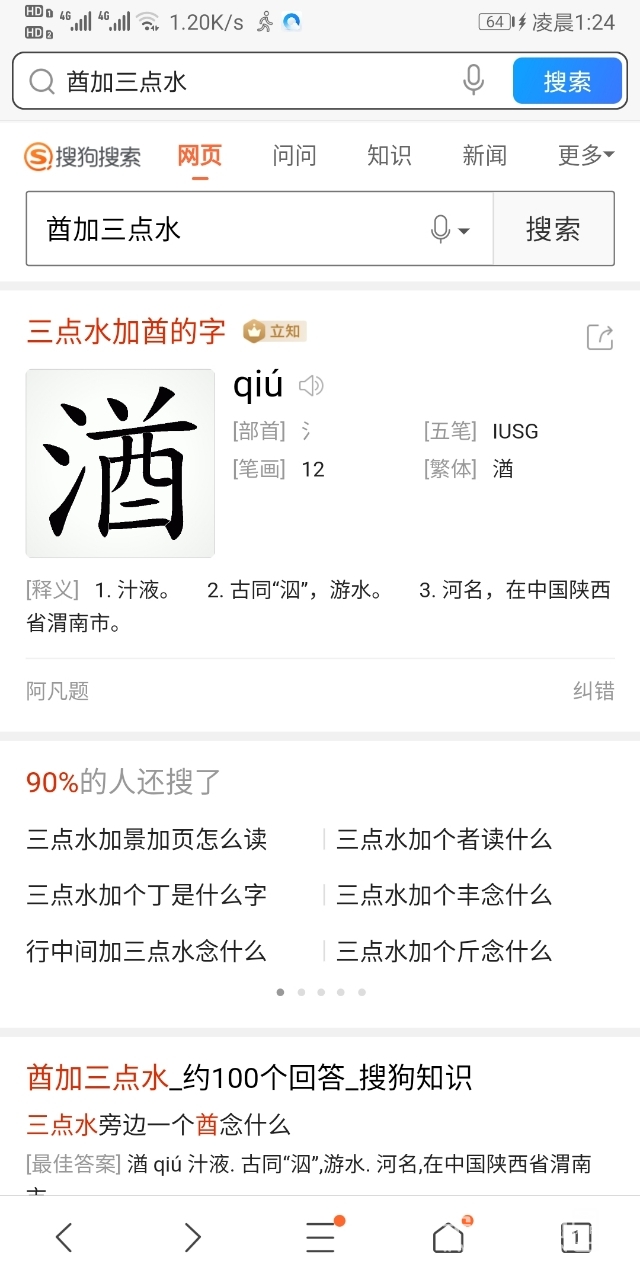Search 三点水加个丁是什么字

coord(147,895)
